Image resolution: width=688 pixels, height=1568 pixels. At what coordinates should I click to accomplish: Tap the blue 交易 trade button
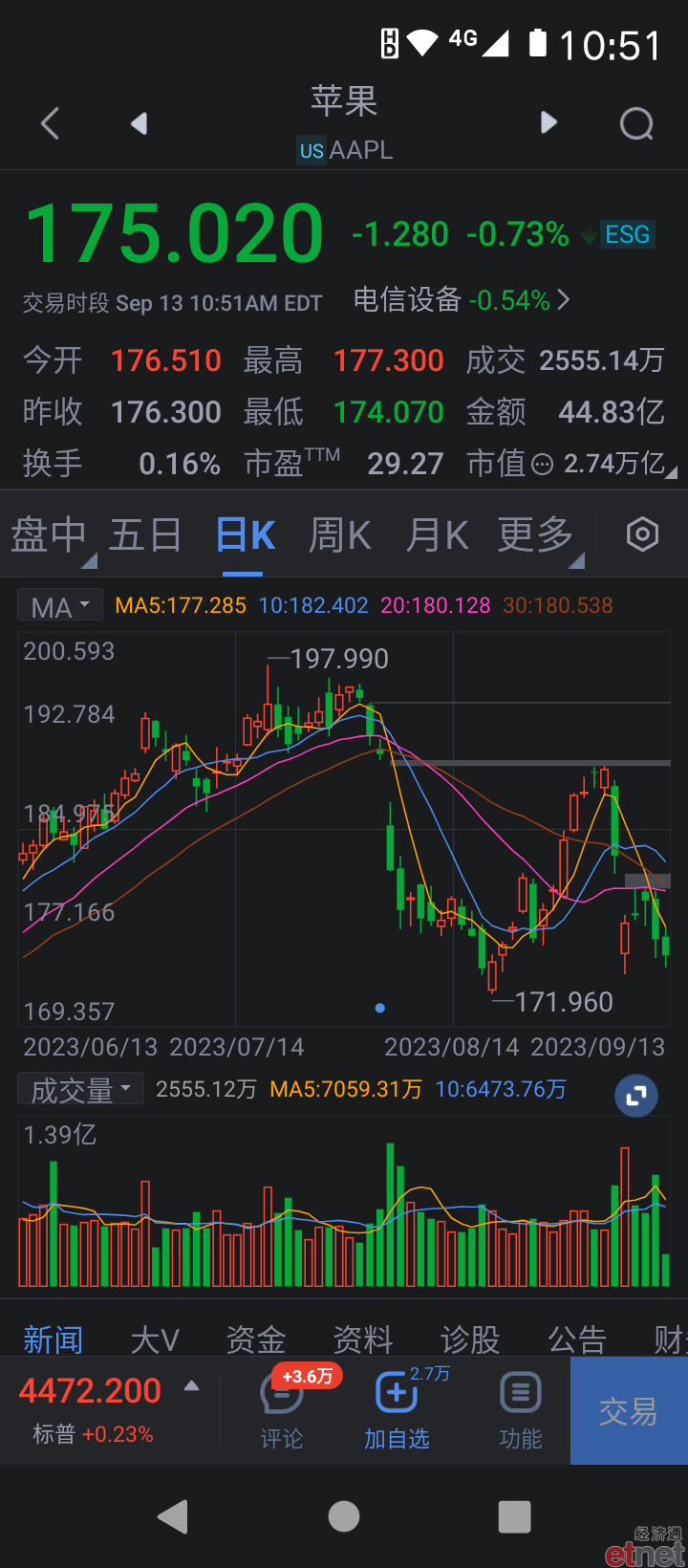pyautogui.click(x=629, y=1411)
